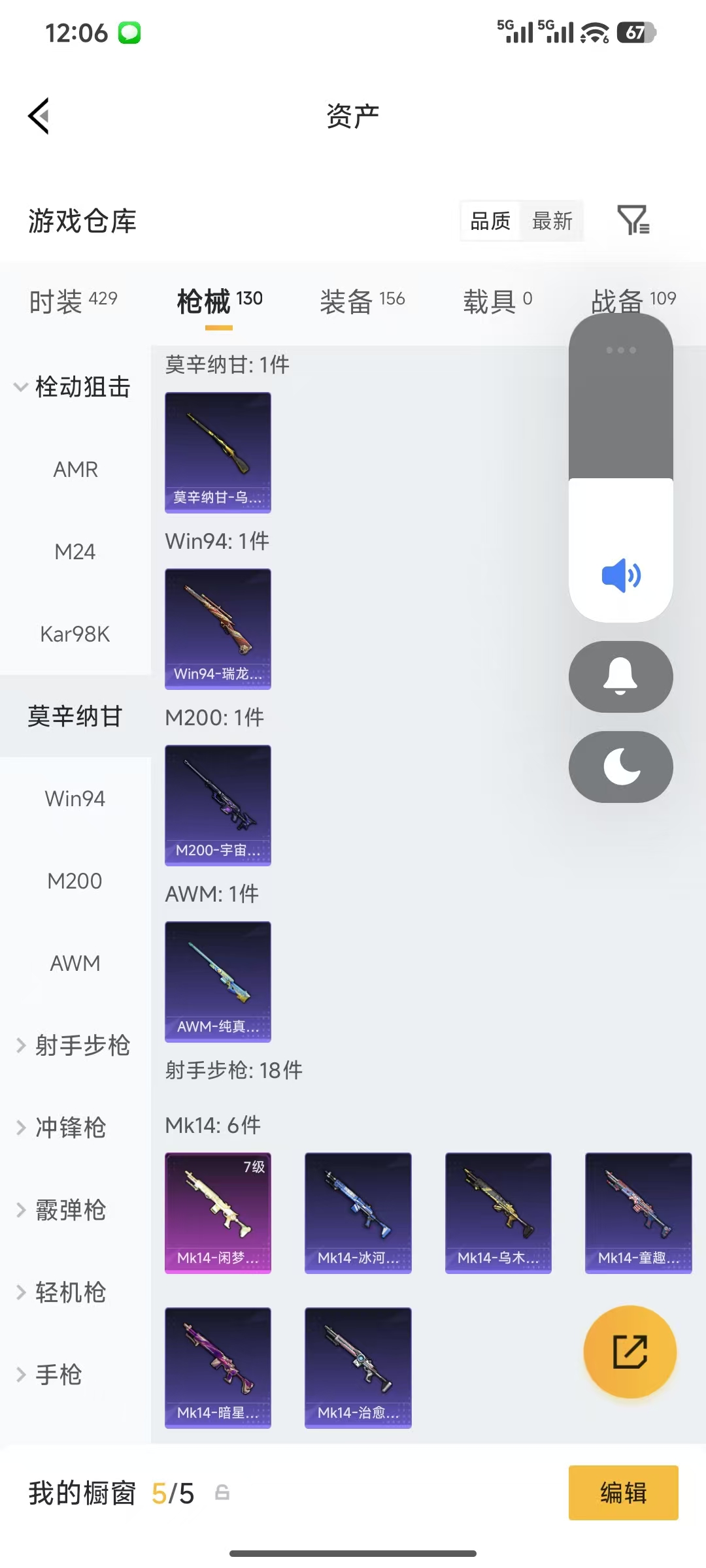Expand the 射手步枪 section

pyautogui.click(x=81, y=1045)
